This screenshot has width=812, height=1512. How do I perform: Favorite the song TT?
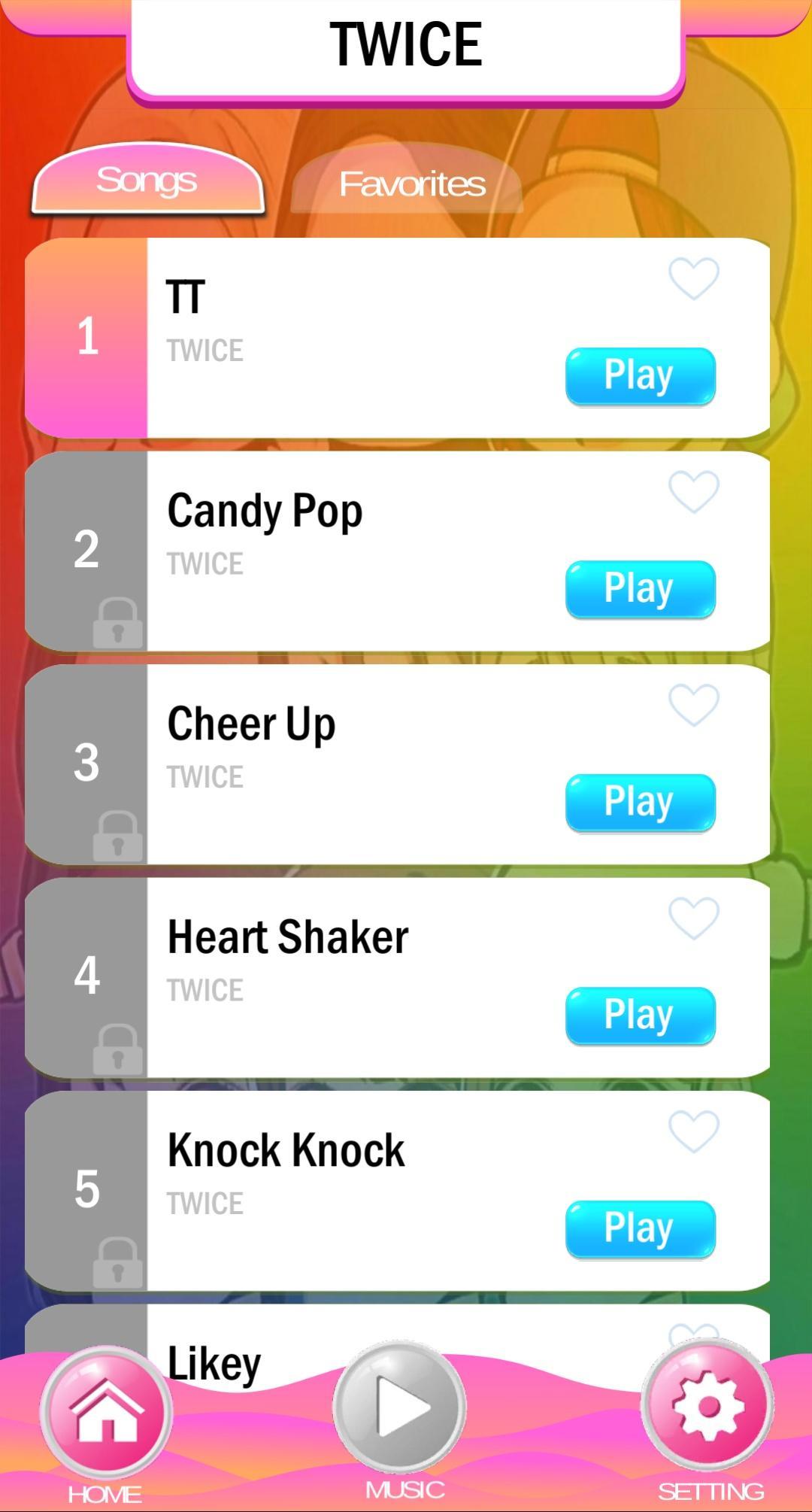[x=694, y=278]
